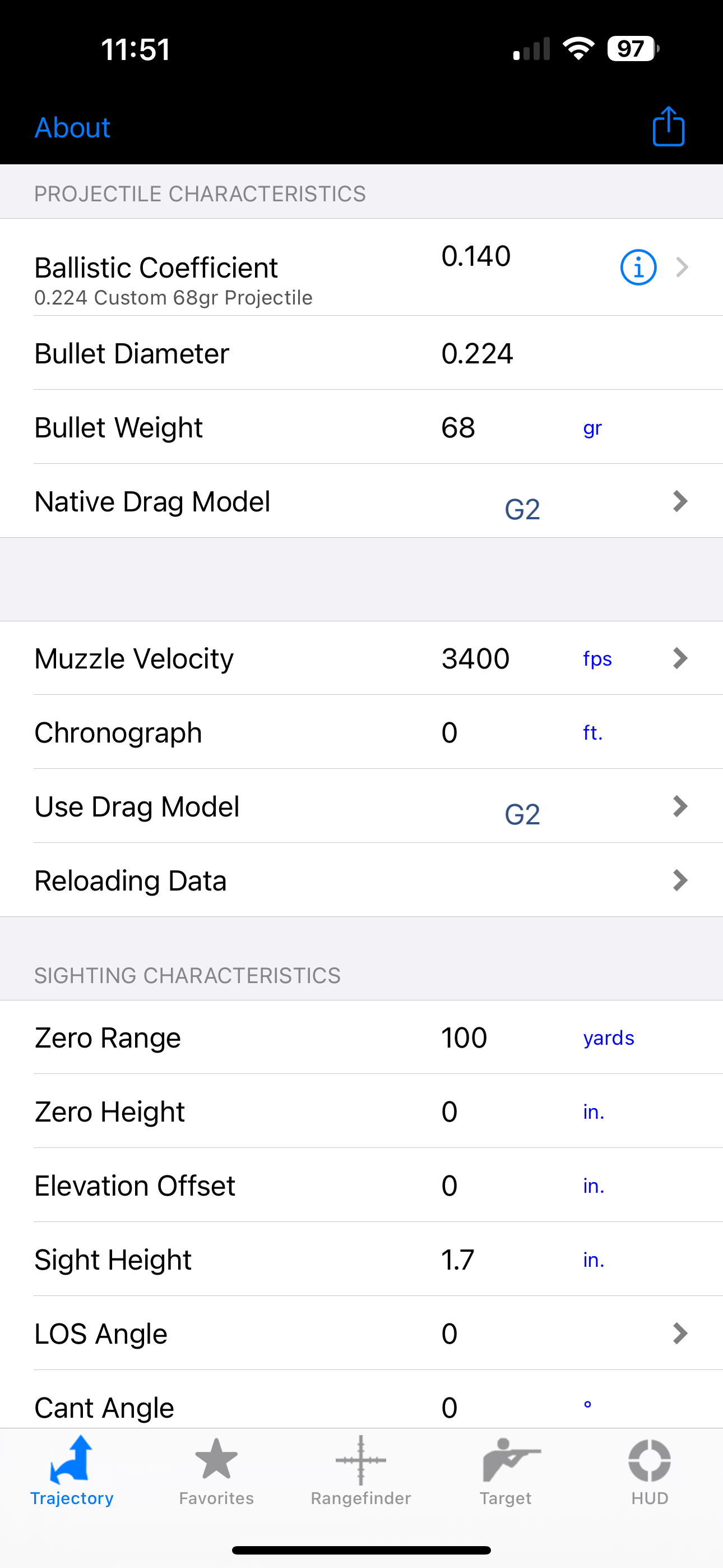Viewport: 723px width, 1568px height.
Task: Edit the Zero Range value
Action: click(465, 1038)
